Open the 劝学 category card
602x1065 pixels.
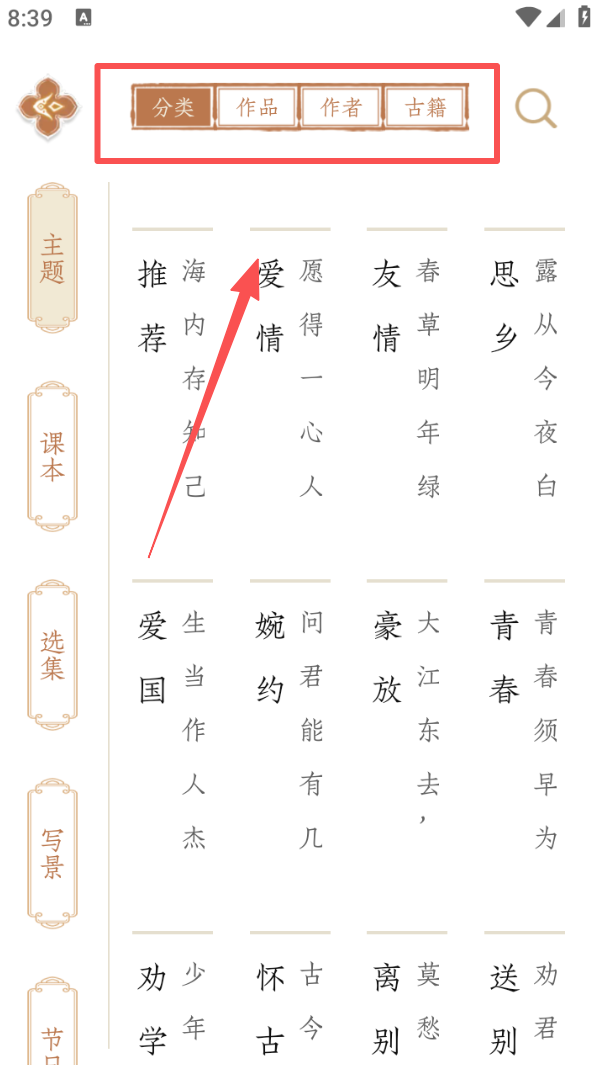172,1005
